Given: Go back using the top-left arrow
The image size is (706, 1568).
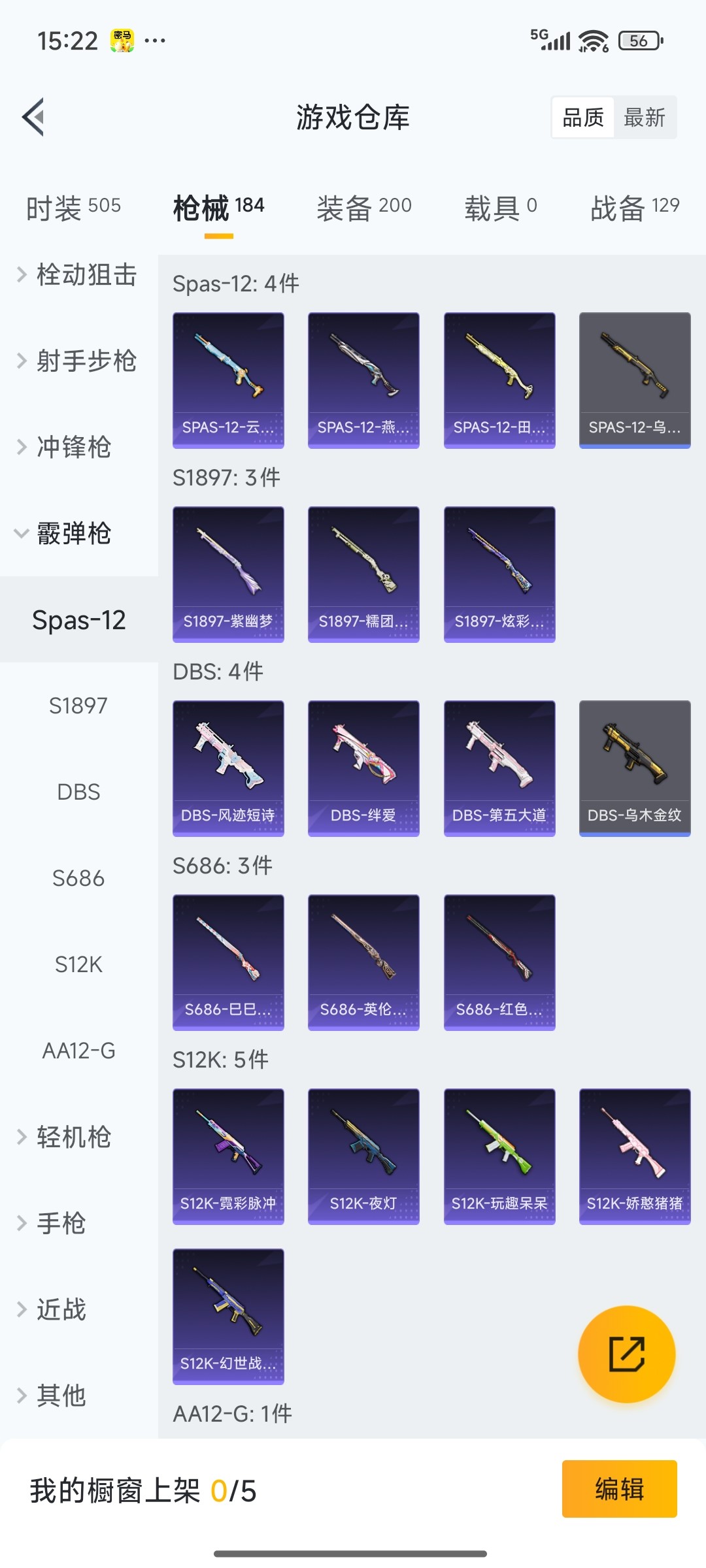Looking at the screenshot, I should [34, 118].
